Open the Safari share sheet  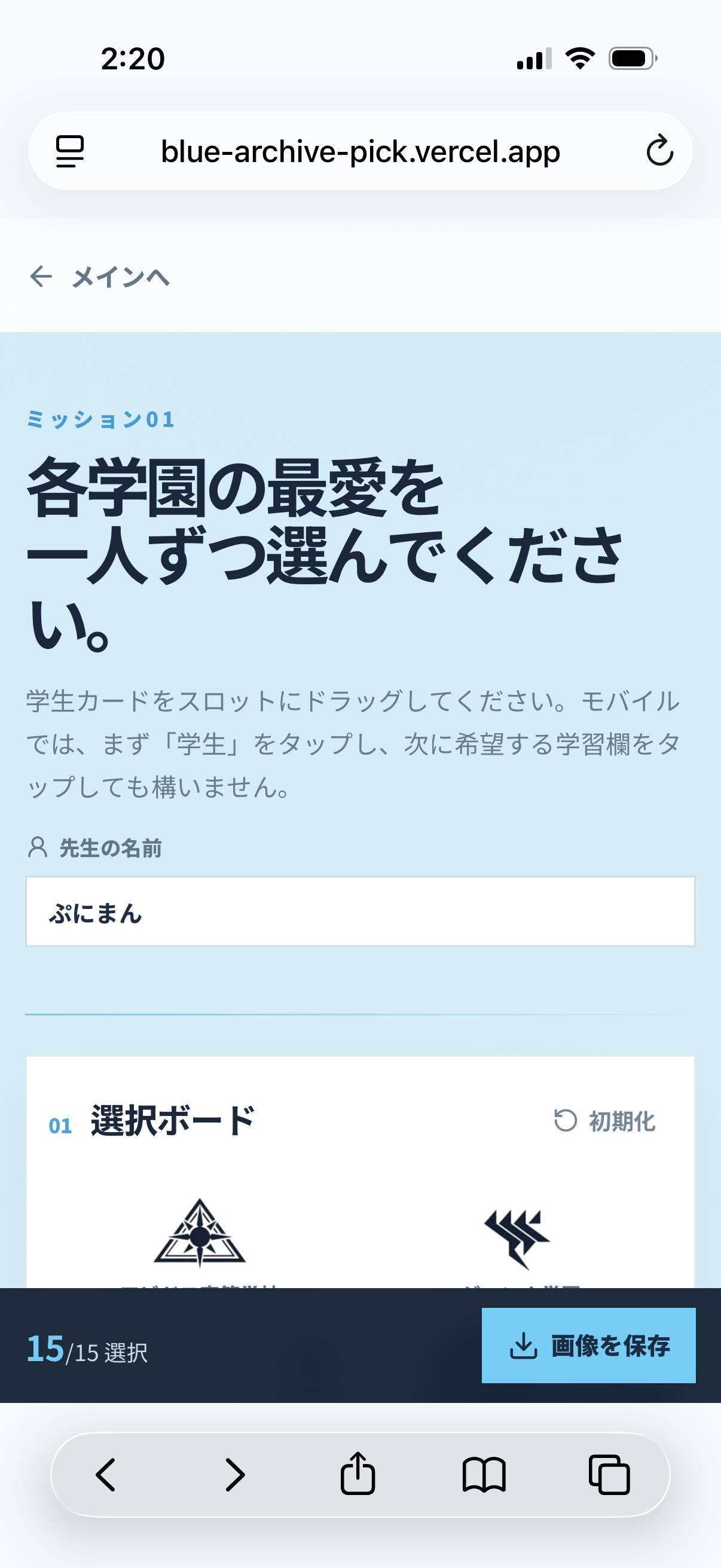[x=358, y=1473]
